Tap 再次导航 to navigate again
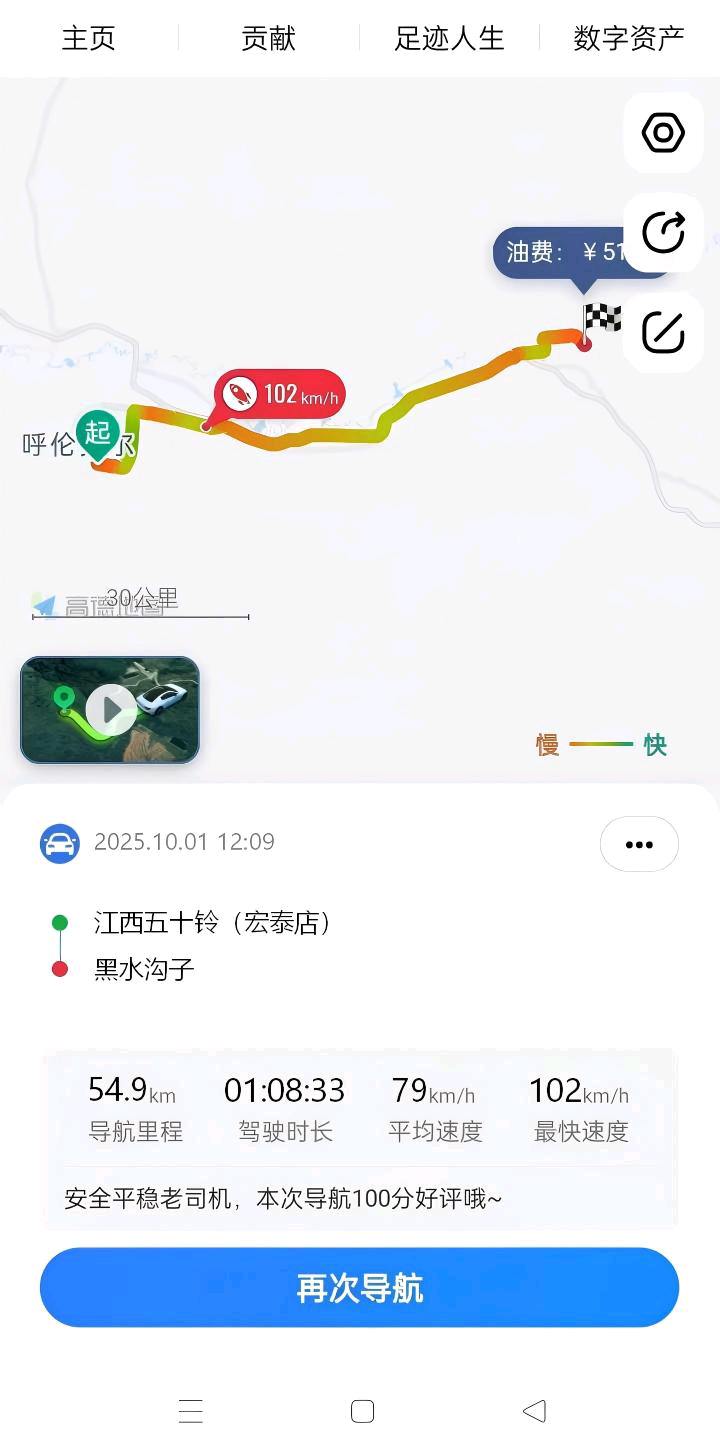This screenshot has height=1456, width=720. [359, 1287]
